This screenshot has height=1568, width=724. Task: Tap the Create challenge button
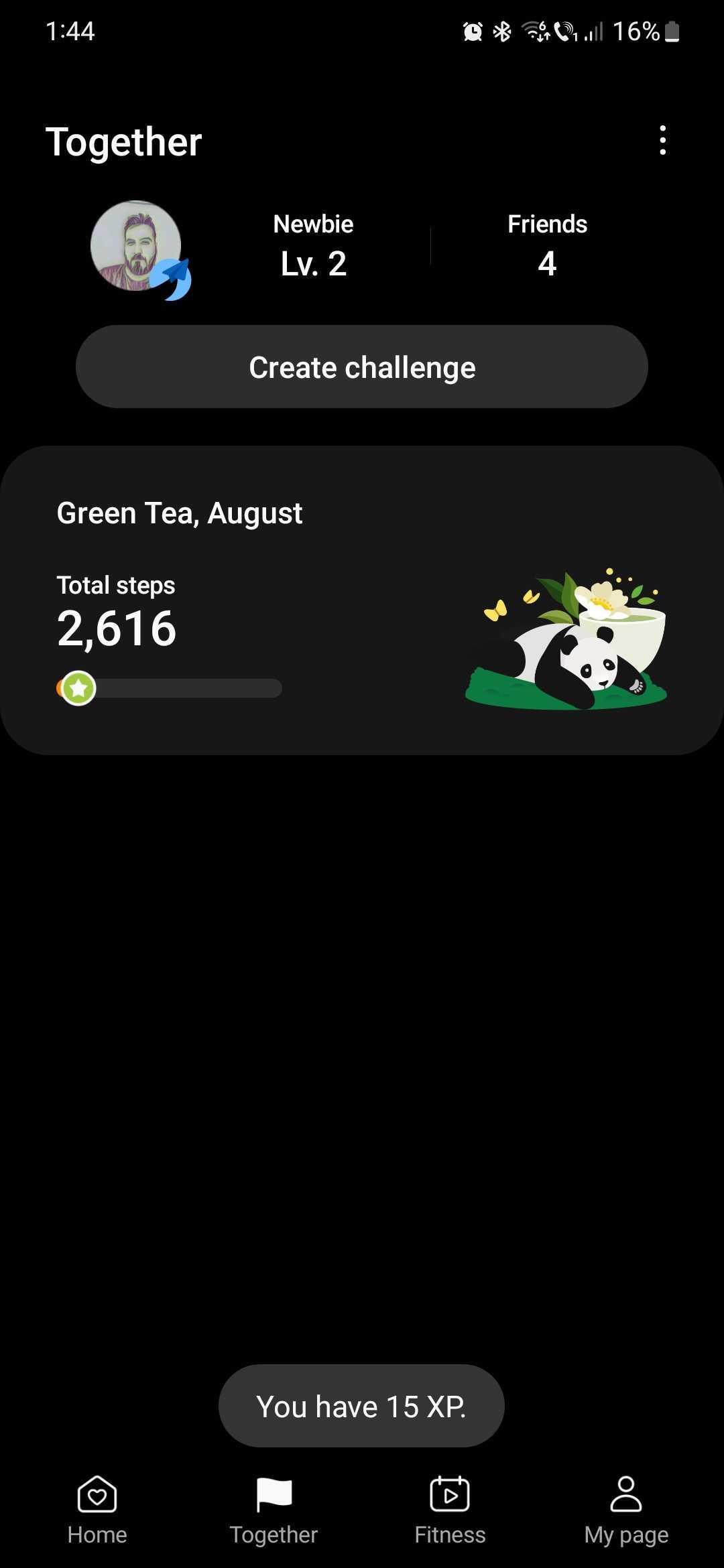[362, 367]
